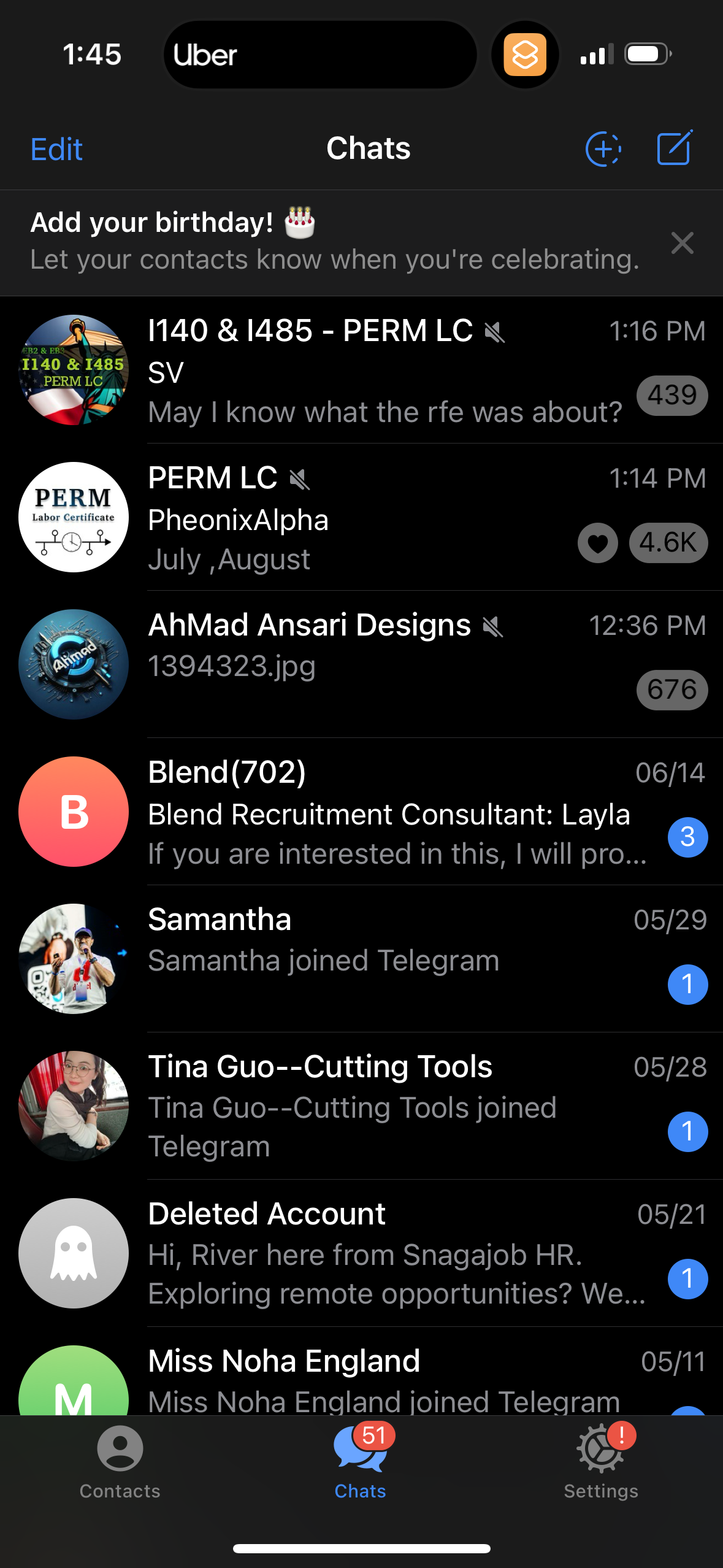The image size is (723, 1568).
Task: Tap the 4.6K unread badge on PERM LC
Action: click(668, 542)
